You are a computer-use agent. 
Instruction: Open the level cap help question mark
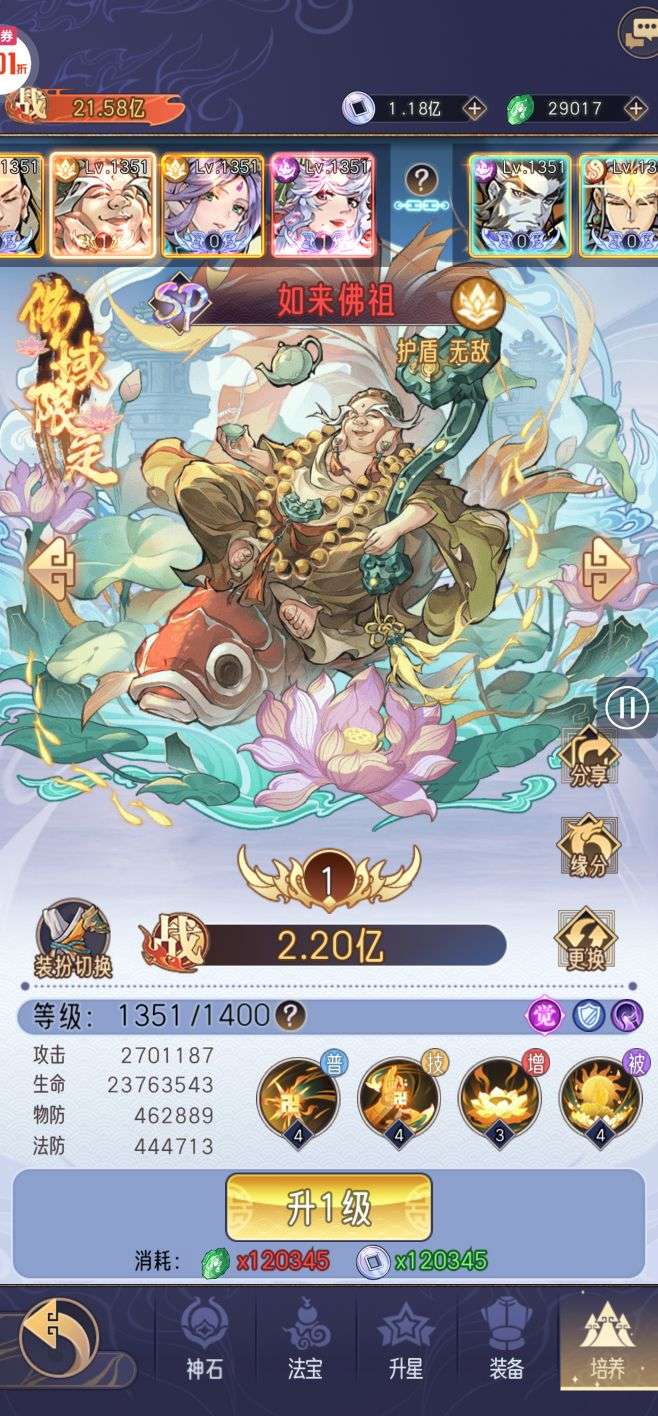tap(290, 1016)
